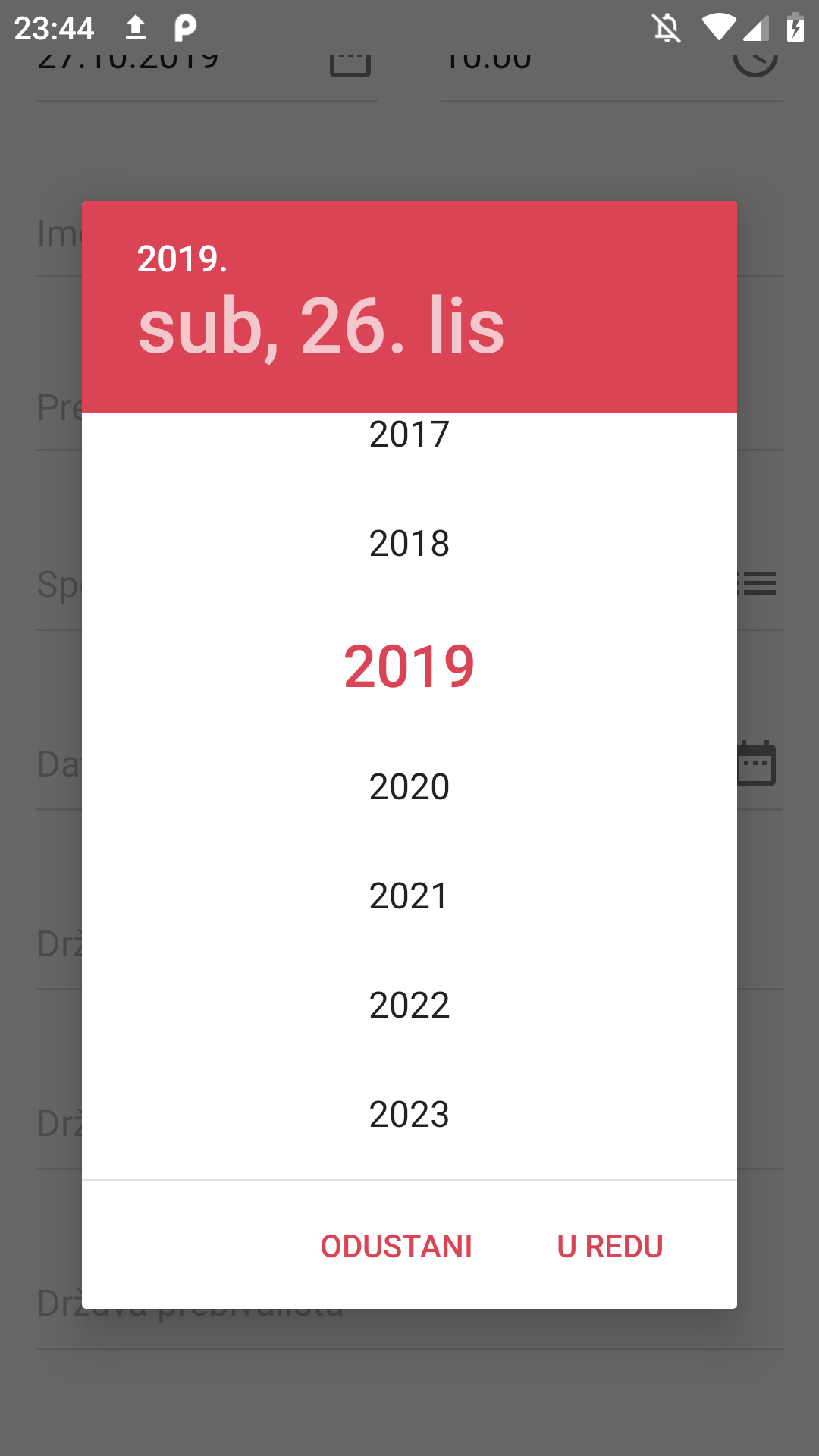The width and height of the screenshot is (819, 1456).
Task: Choose 2018 from the year list
Action: pos(409,543)
